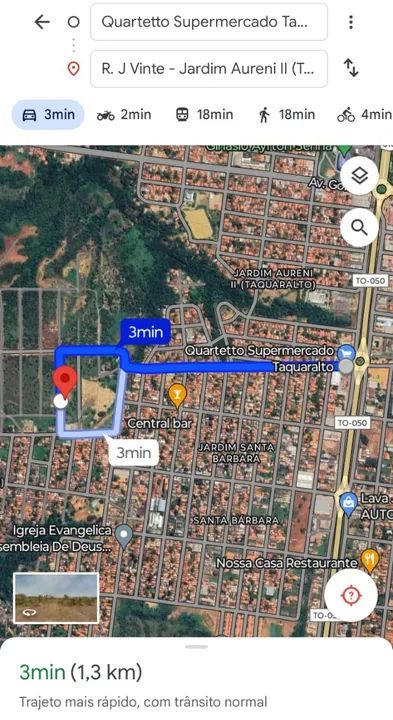This screenshot has width=393, height=720.
Task: Edit the R. J Vinte destination field
Action: click(x=209, y=68)
